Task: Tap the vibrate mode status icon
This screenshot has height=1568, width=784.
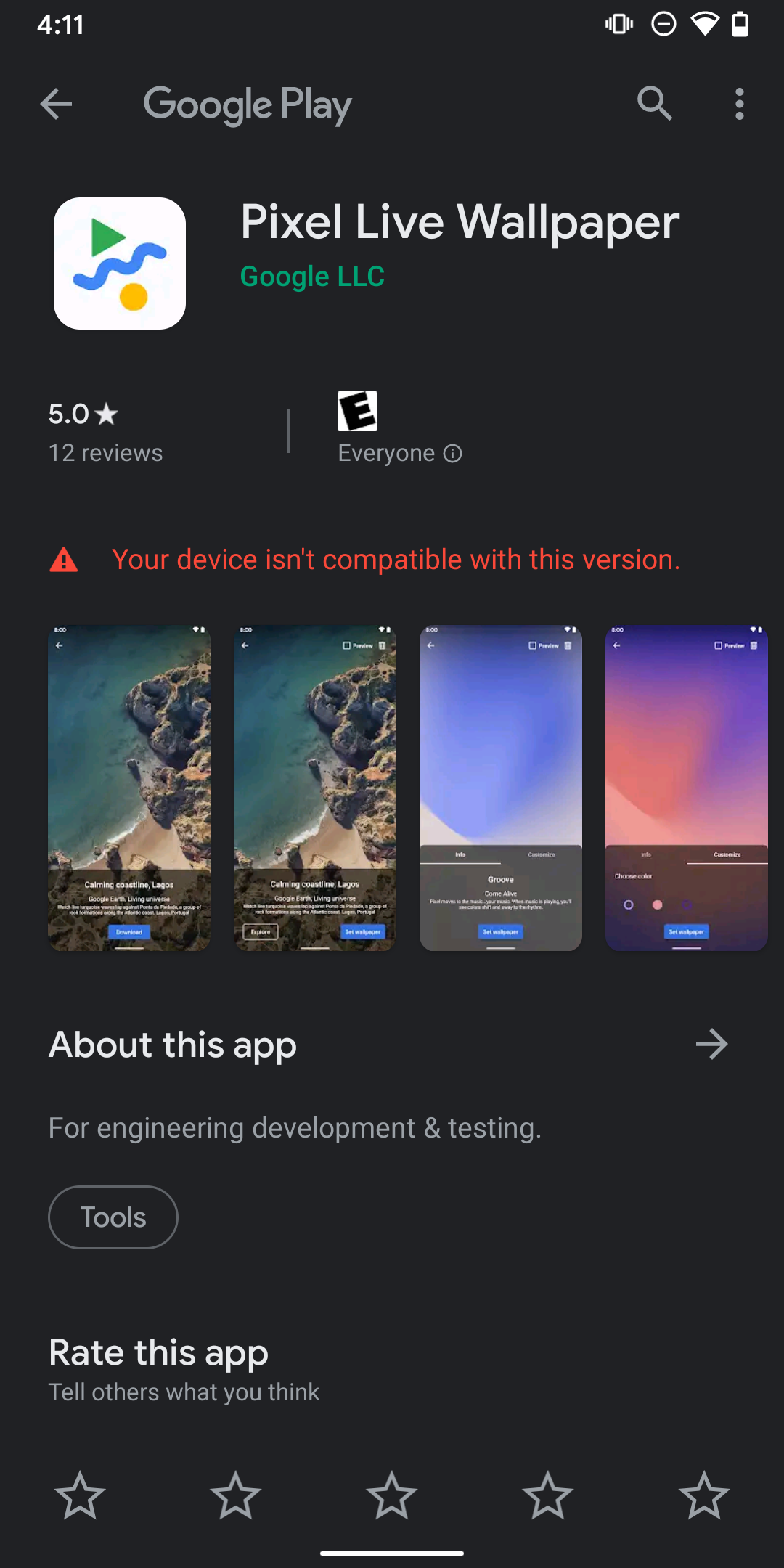Action: pyautogui.click(x=618, y=23)
